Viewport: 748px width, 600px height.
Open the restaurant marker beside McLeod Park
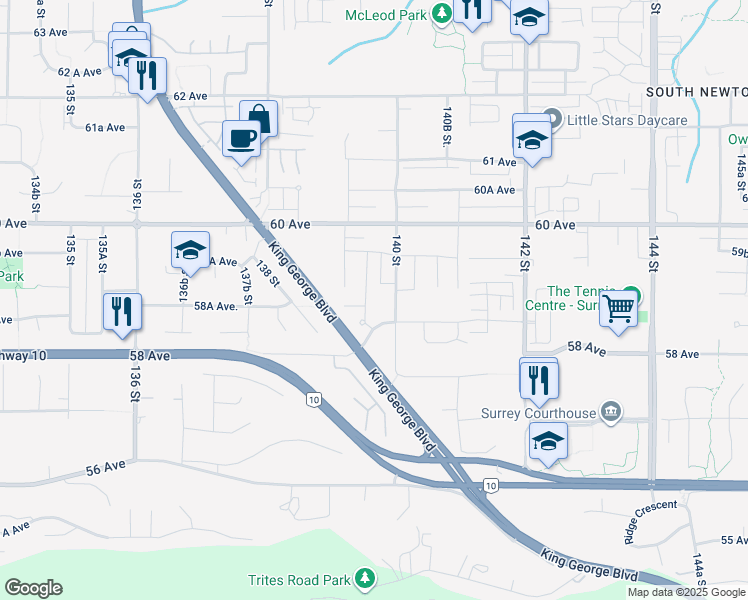point(472,10)
